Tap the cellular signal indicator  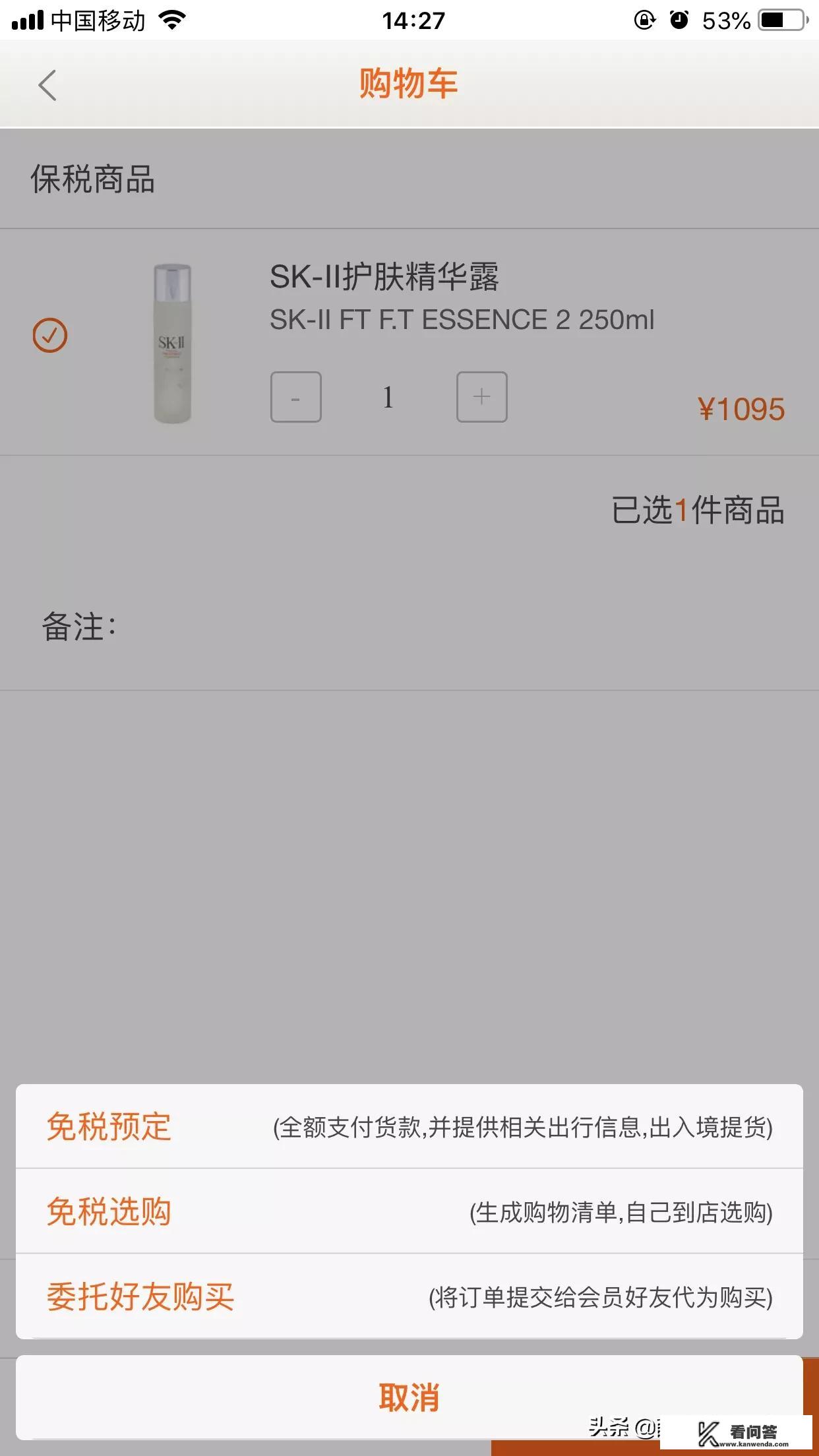pos(26,18)
